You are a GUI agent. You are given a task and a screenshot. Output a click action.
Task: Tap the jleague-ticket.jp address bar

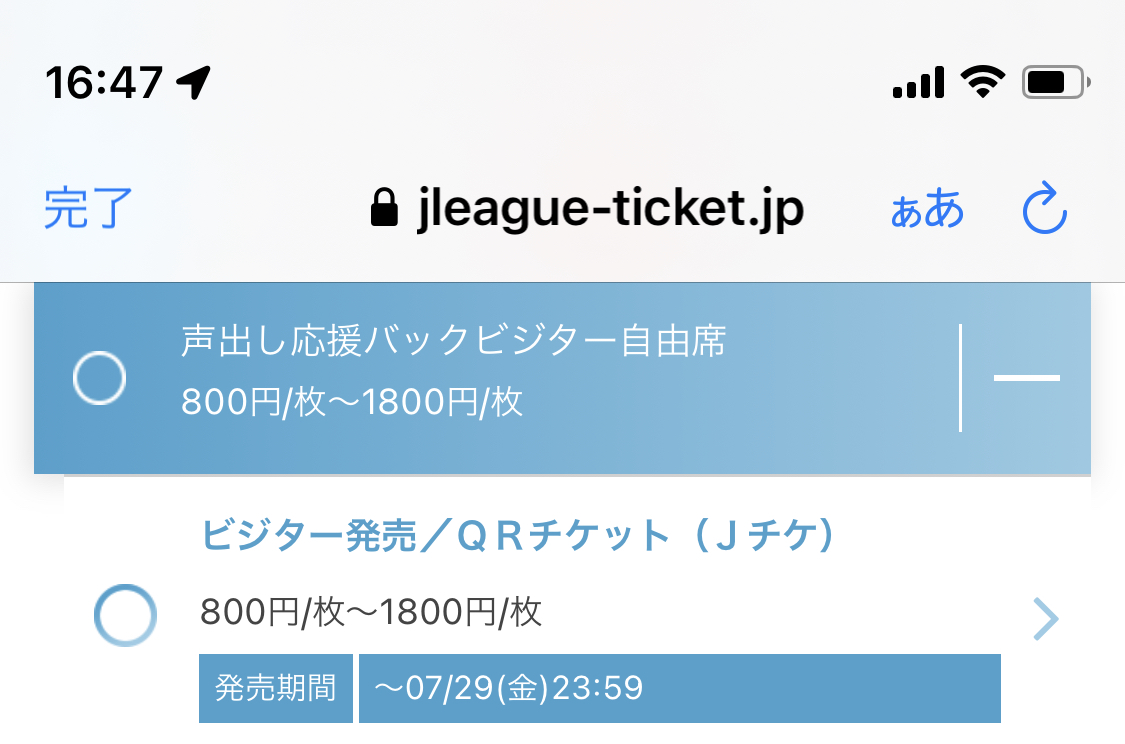tap(587, 208)
